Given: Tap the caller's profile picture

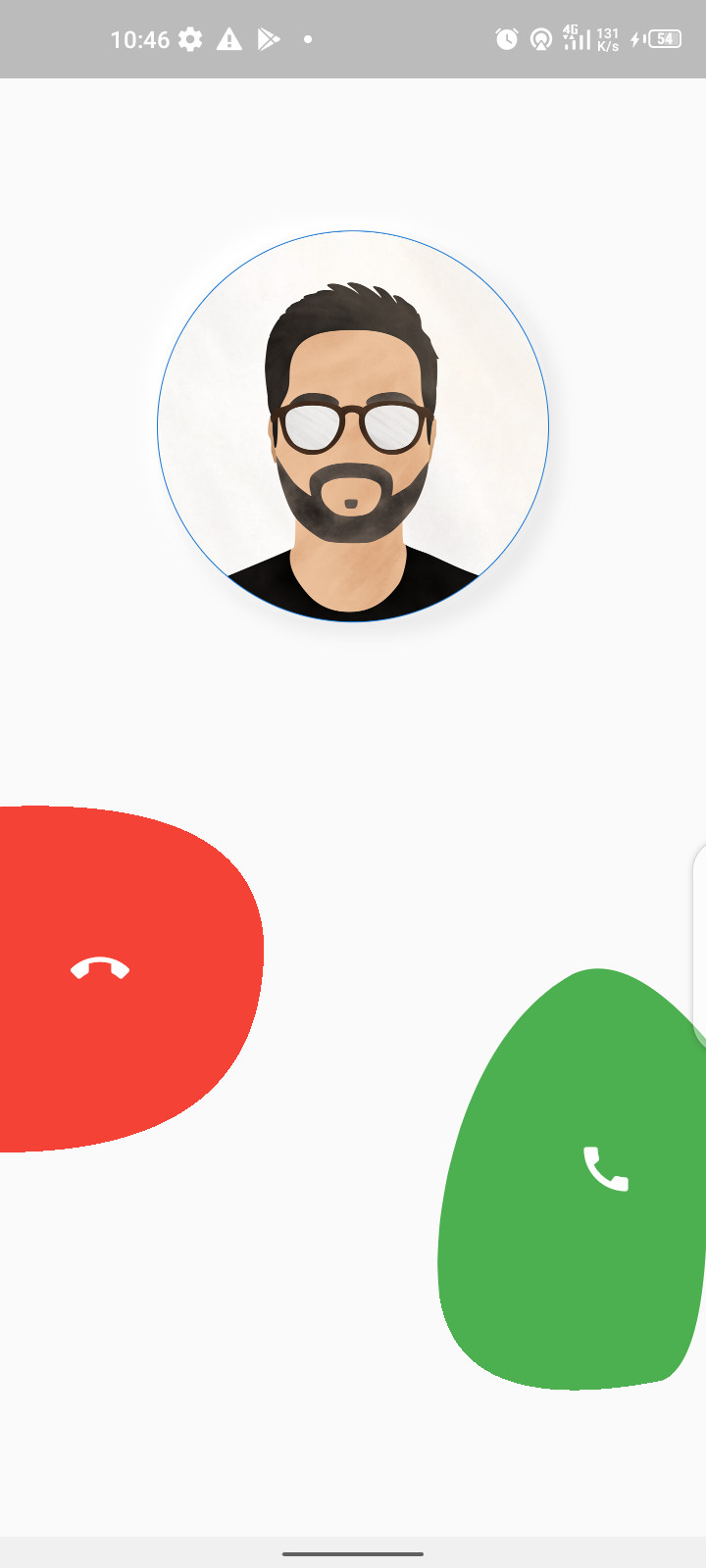Looking at the screenshot, I should (353, 423).
